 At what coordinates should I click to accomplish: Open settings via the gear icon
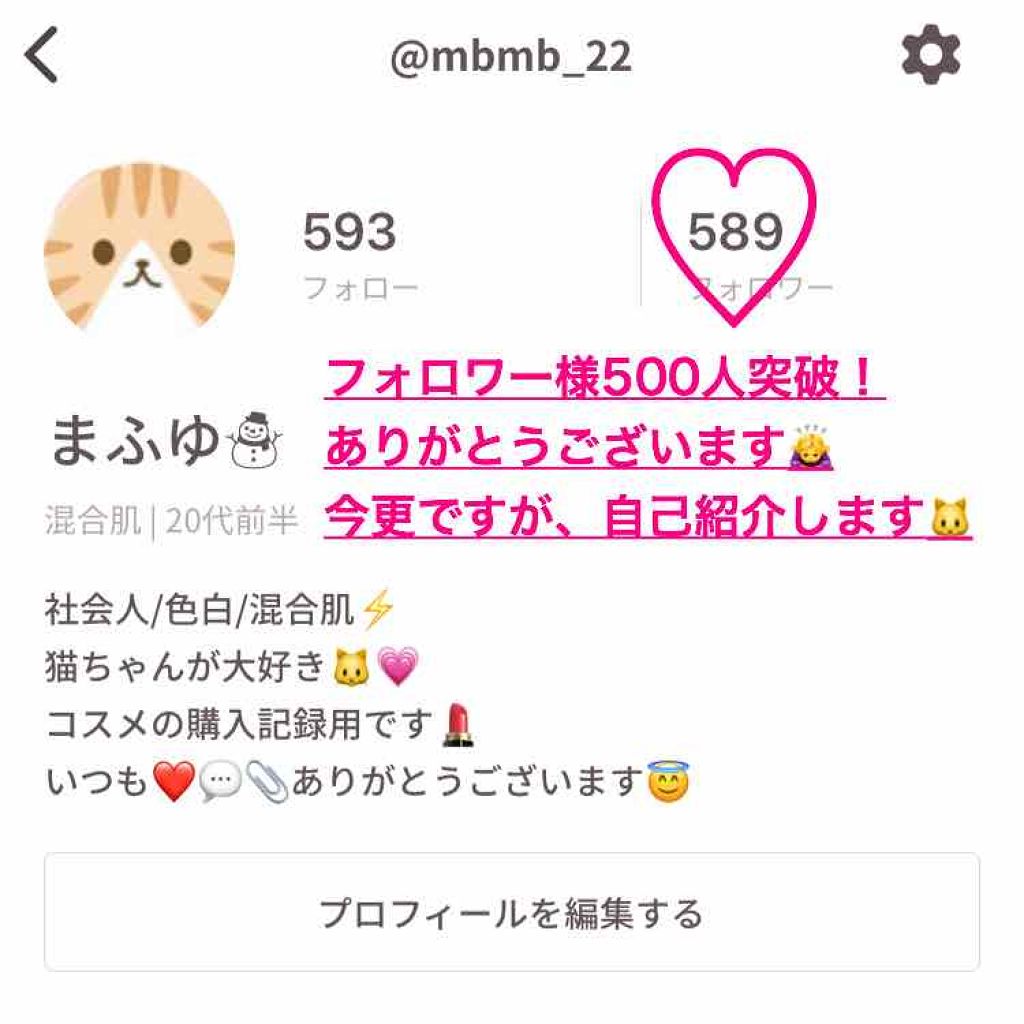(x=930, y=55)
